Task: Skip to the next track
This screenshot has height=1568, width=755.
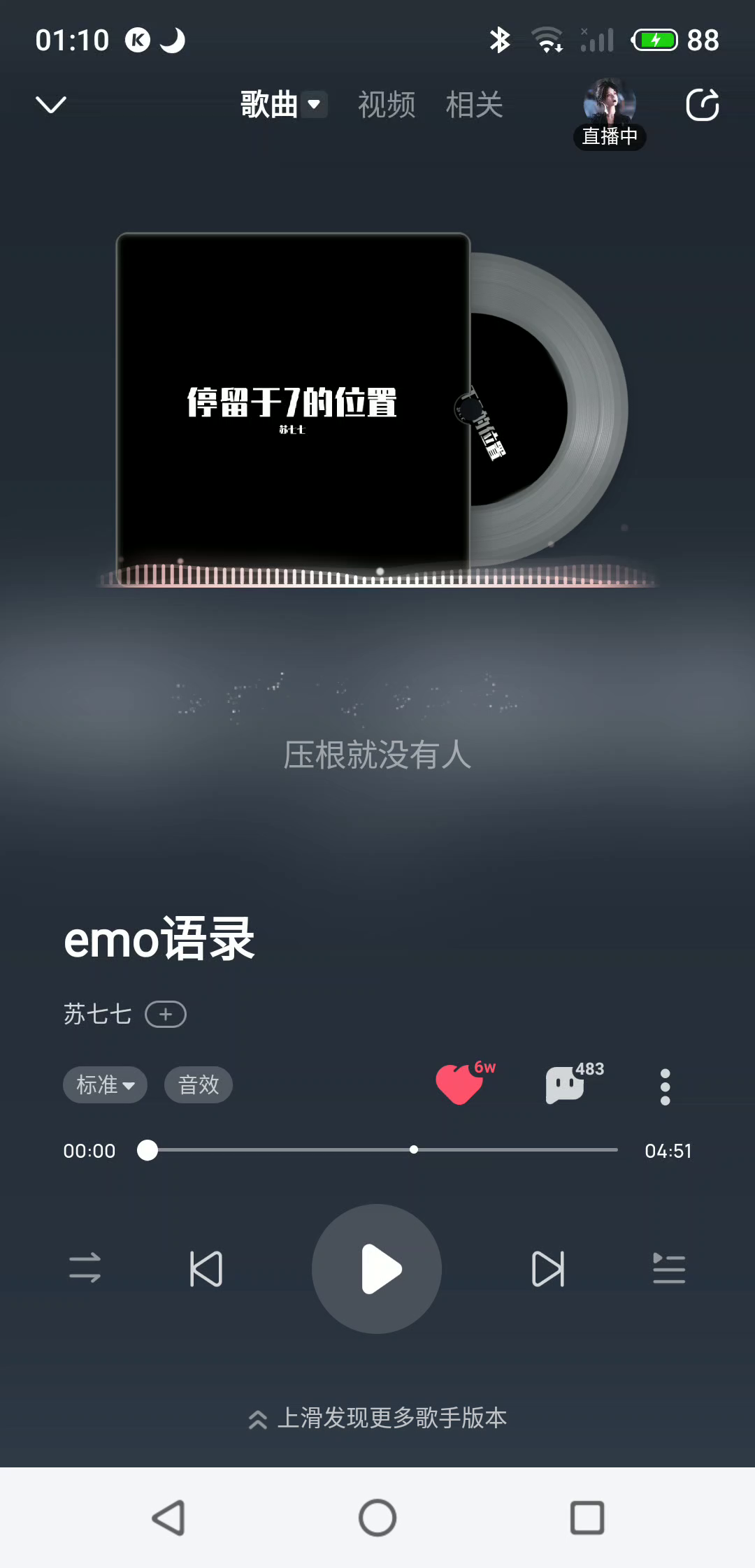Action: point(548,1268)
